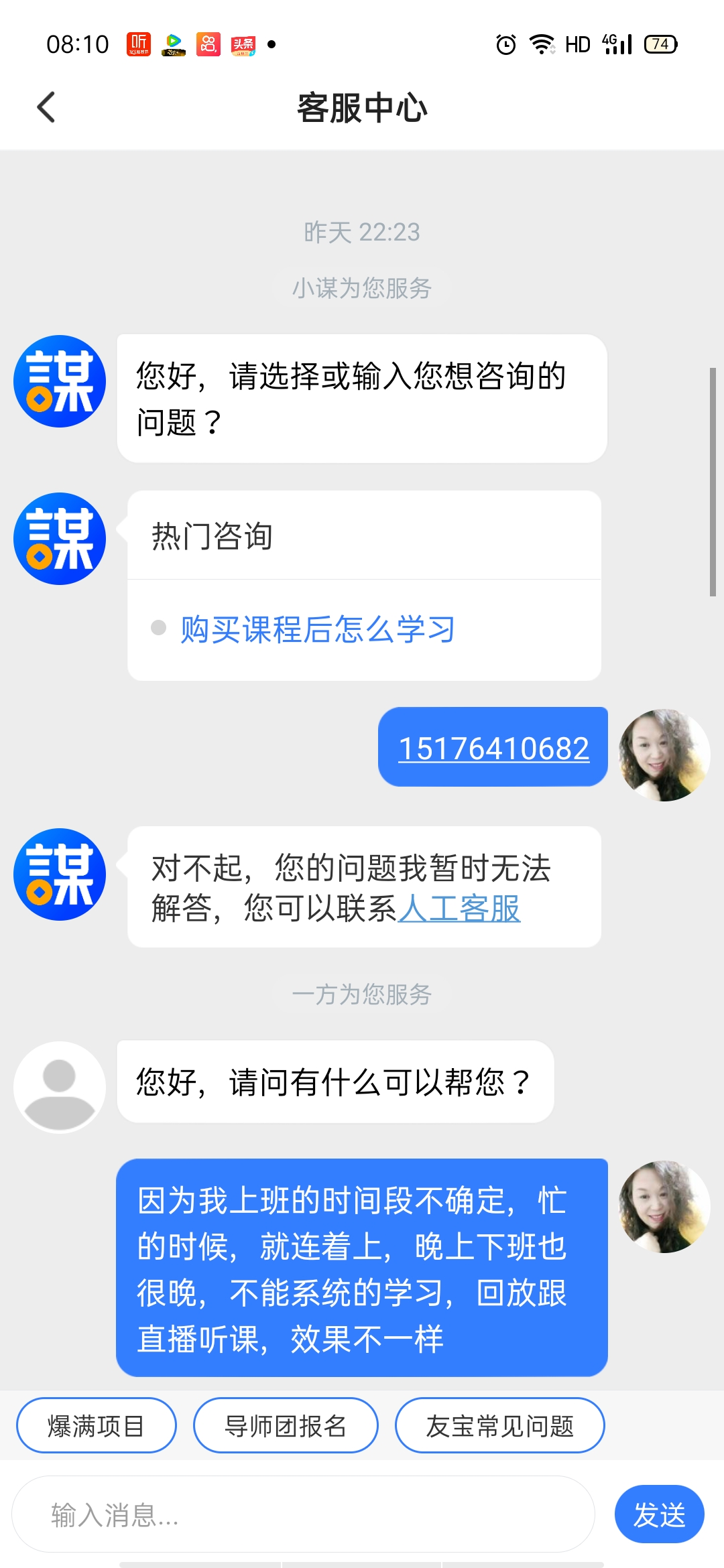724x1568 pixels.
Task: Tap the phone number 15176410682
Action: pos(493,748)
